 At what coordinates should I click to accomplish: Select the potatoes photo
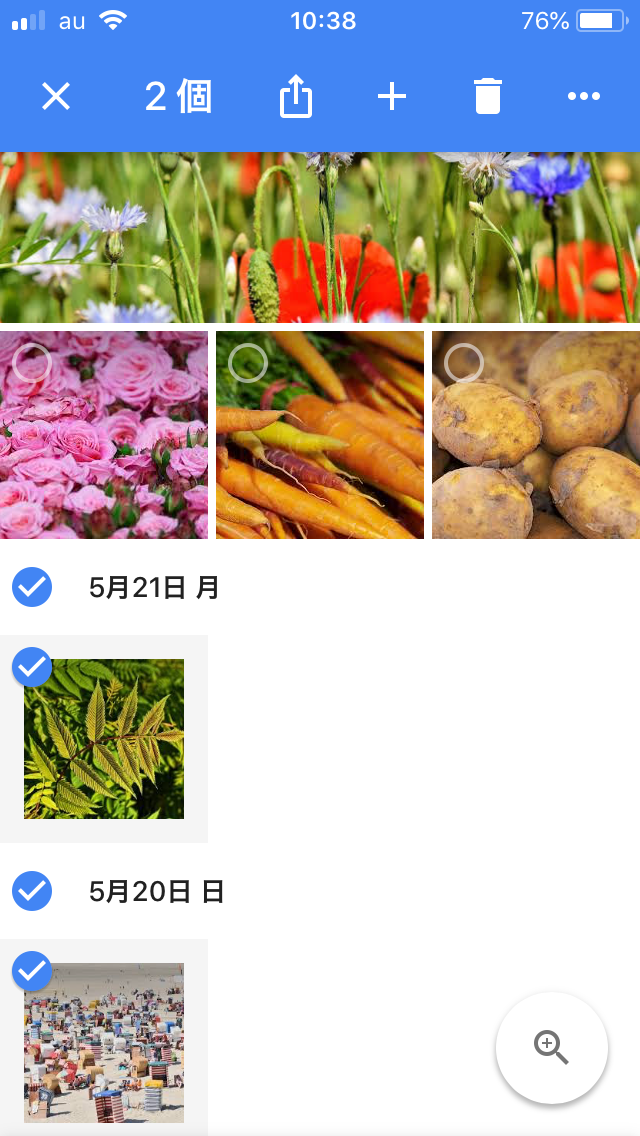point(463,364)
